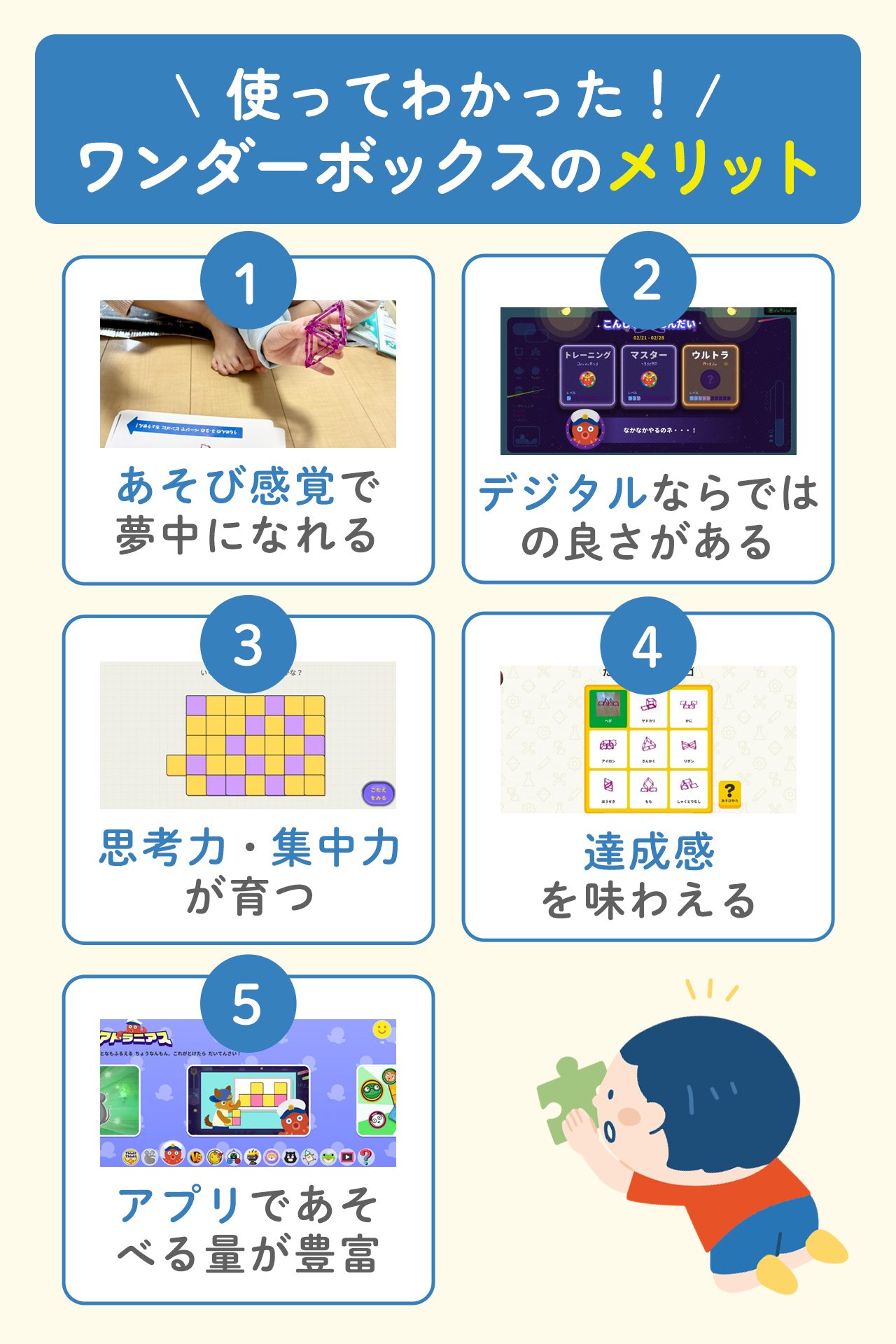The height and width of the screenshot is (1344, 896).
Task: Select the ウルトラ difficulty card
Action: pyautogui.click(x=708, y=376)
